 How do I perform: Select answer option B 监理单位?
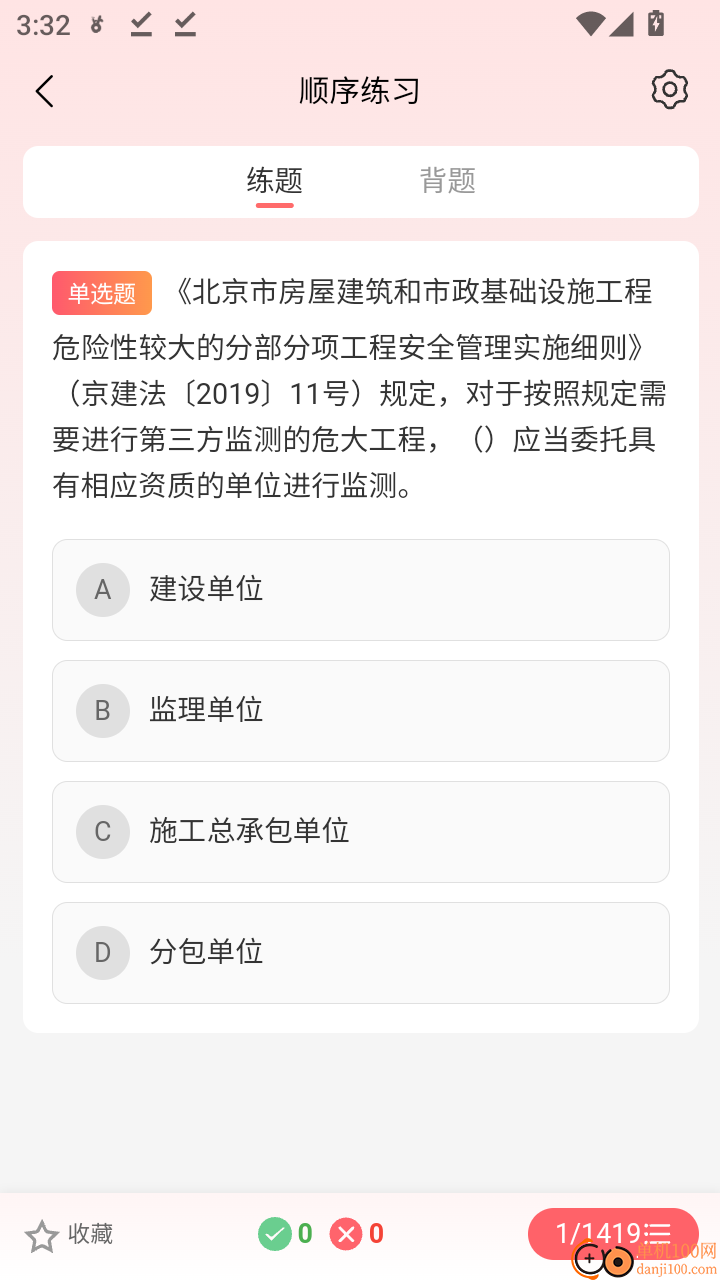(360, 711)
